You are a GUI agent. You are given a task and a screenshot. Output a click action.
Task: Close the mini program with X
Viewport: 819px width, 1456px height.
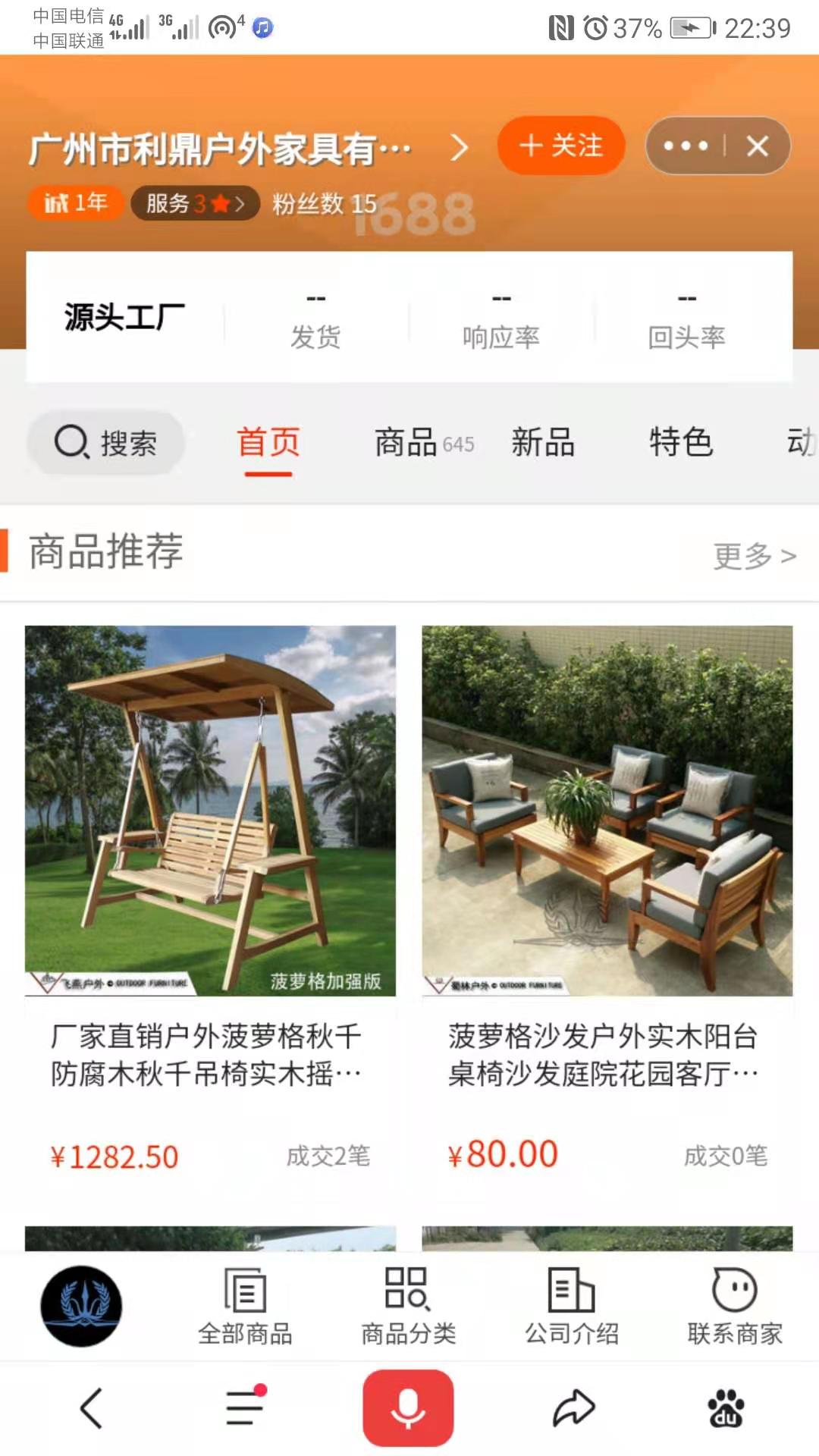(757, 146)
